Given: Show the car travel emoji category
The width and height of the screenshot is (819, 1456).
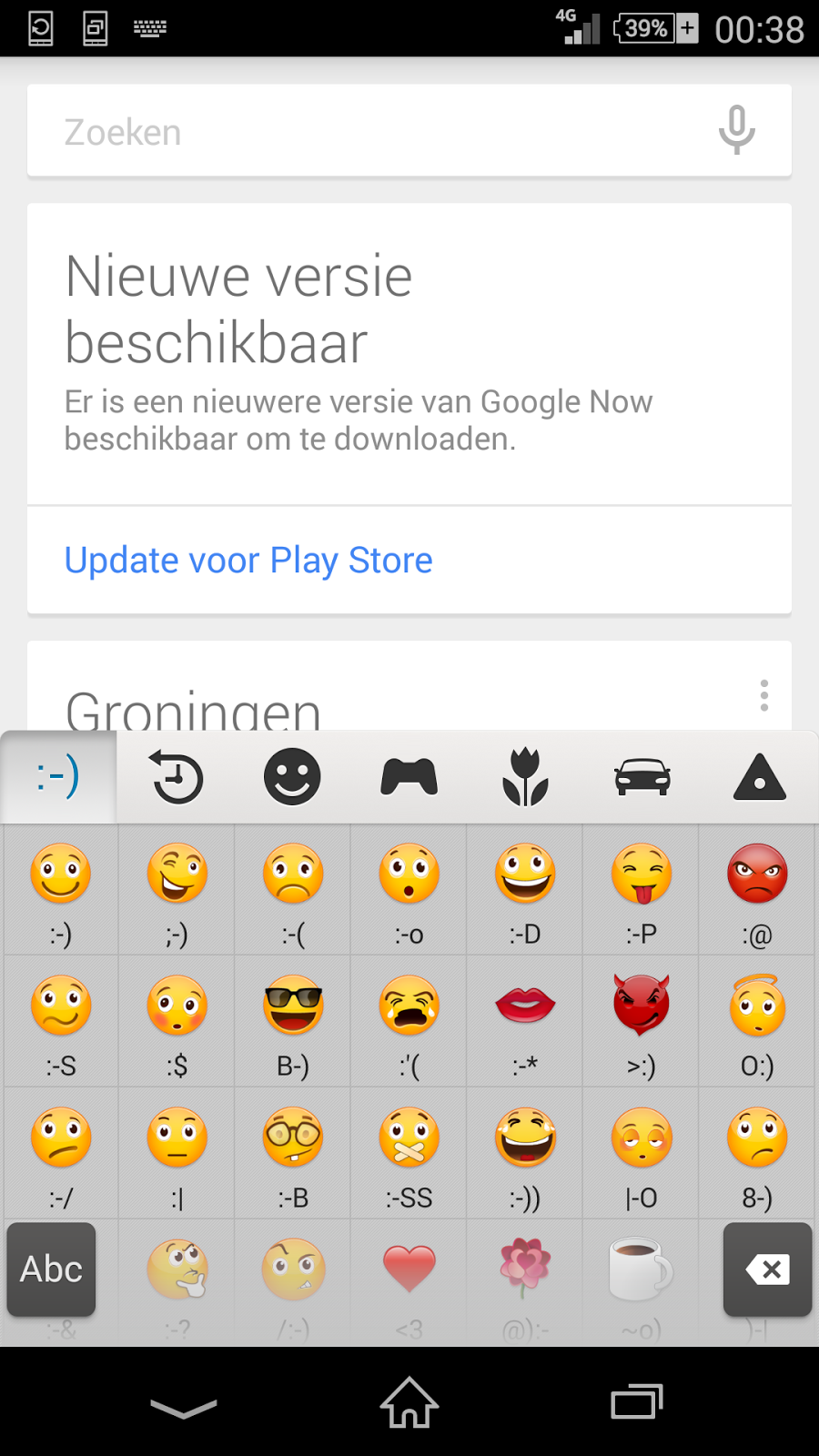Looking at the screenshot, I should click(642, 777).
